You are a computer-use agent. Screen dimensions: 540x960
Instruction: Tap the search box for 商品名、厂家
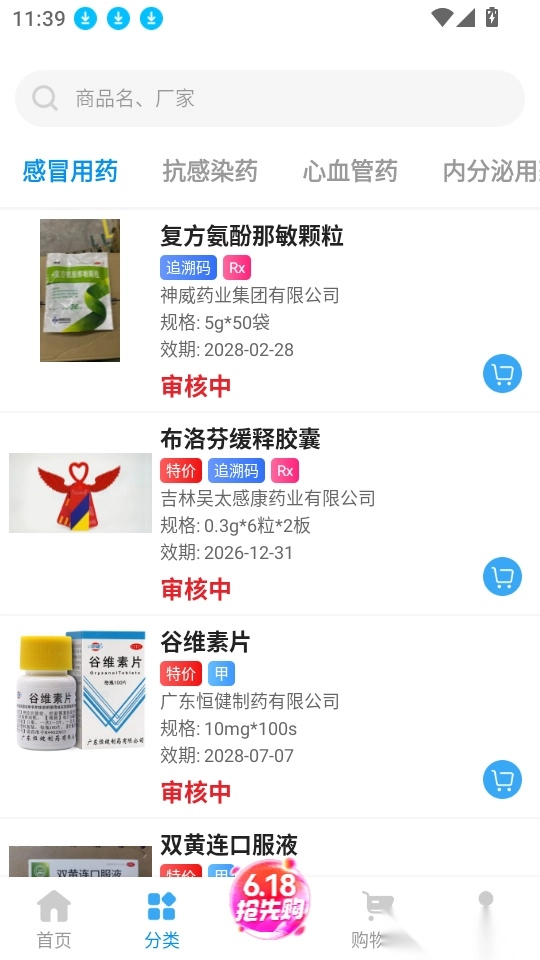(x=269, y=99)
